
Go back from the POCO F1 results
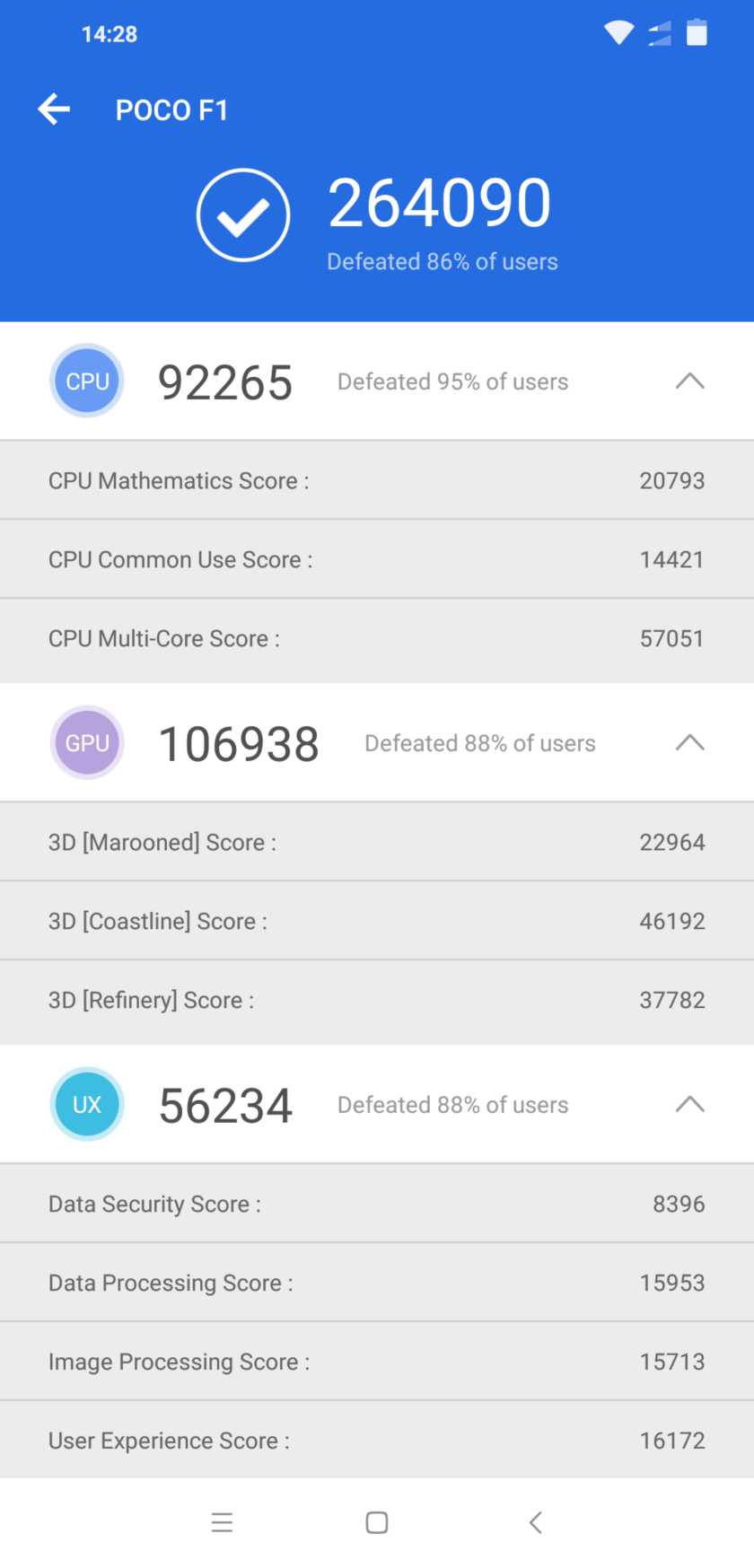54,109
